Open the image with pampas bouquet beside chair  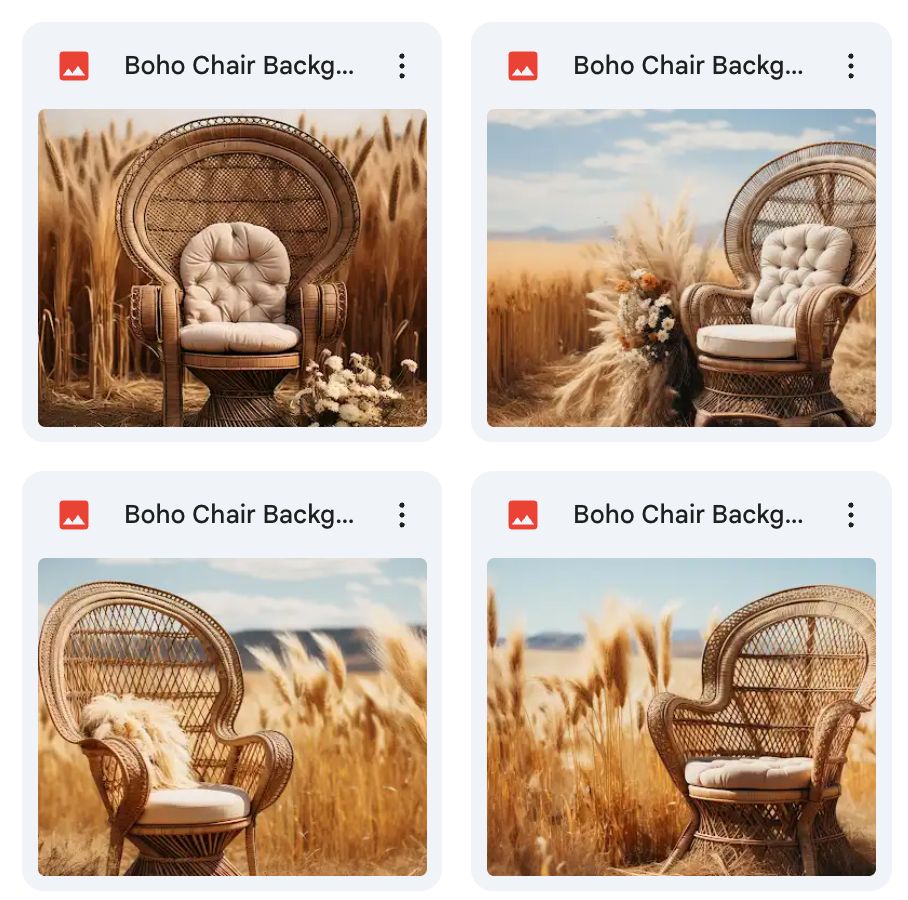coord(681,268)
